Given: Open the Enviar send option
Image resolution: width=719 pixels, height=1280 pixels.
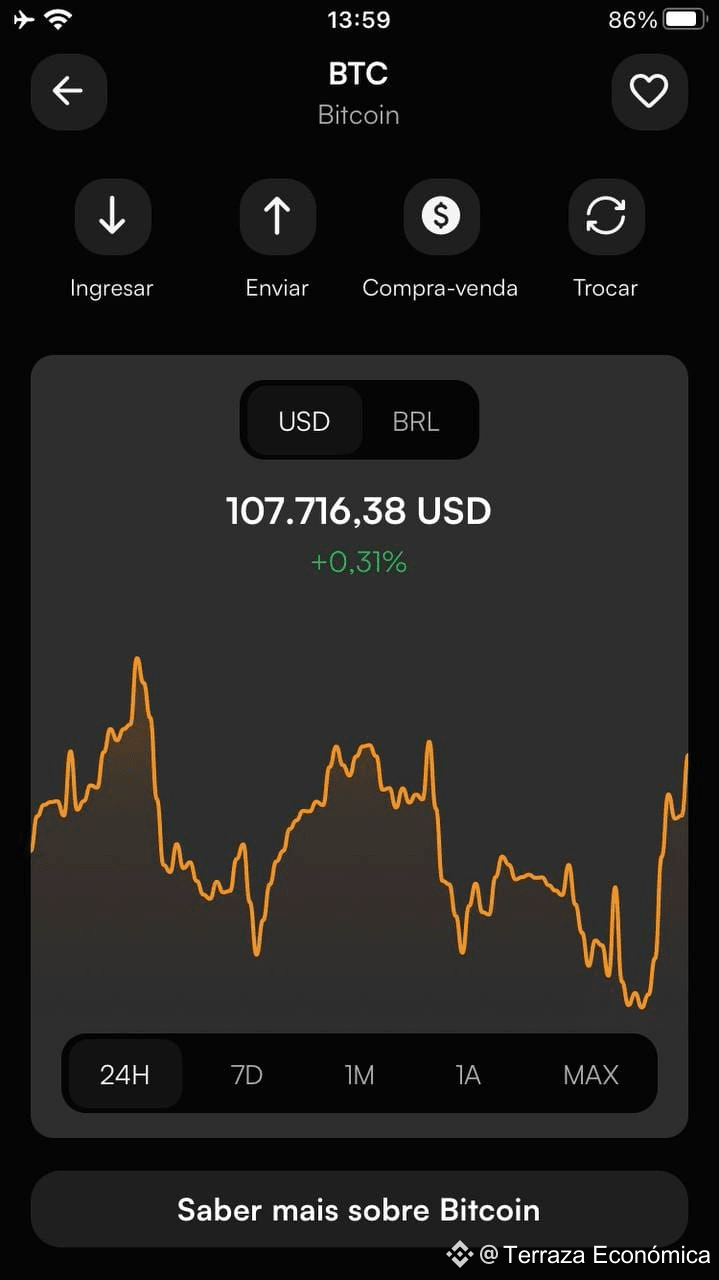Looking at the screenshot, I should click(x=277, y=217).
